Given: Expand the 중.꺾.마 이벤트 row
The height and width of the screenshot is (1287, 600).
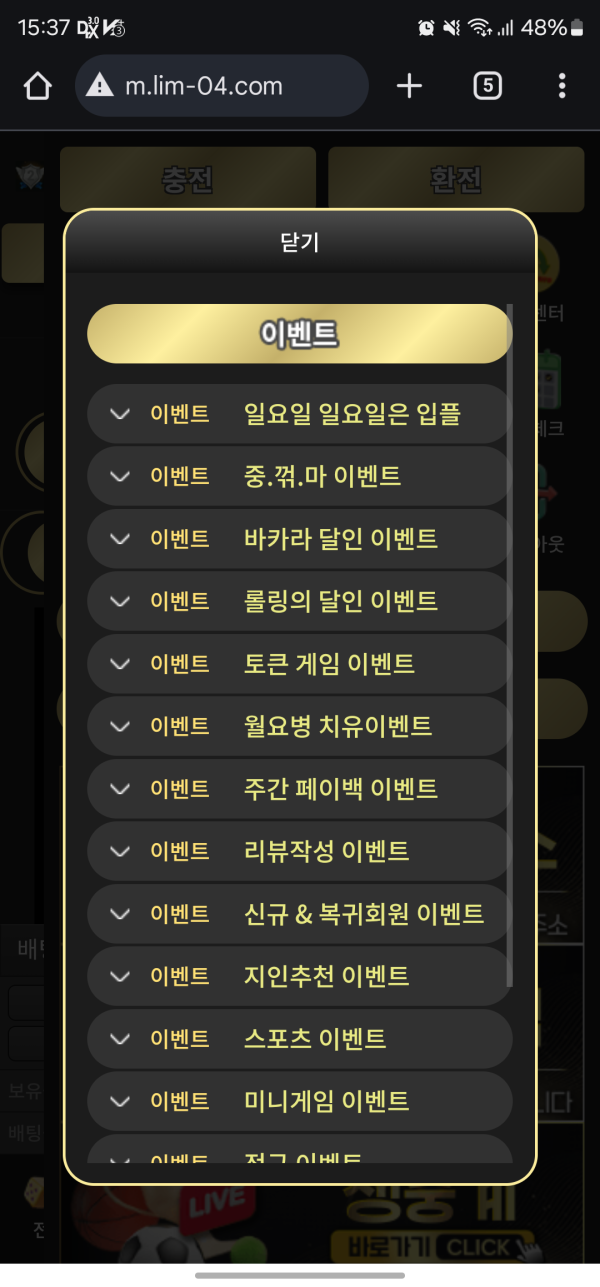Looking at the screenshot, I should pos(300,476).
